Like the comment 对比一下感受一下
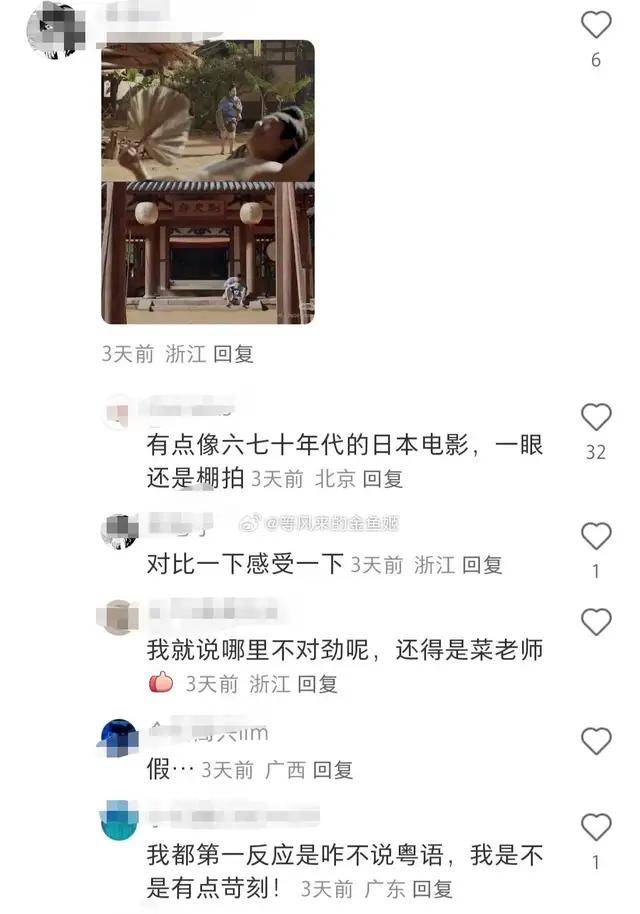Image resolution: width=640 pixels, height=914 pixels. click(x=596, y=537)
